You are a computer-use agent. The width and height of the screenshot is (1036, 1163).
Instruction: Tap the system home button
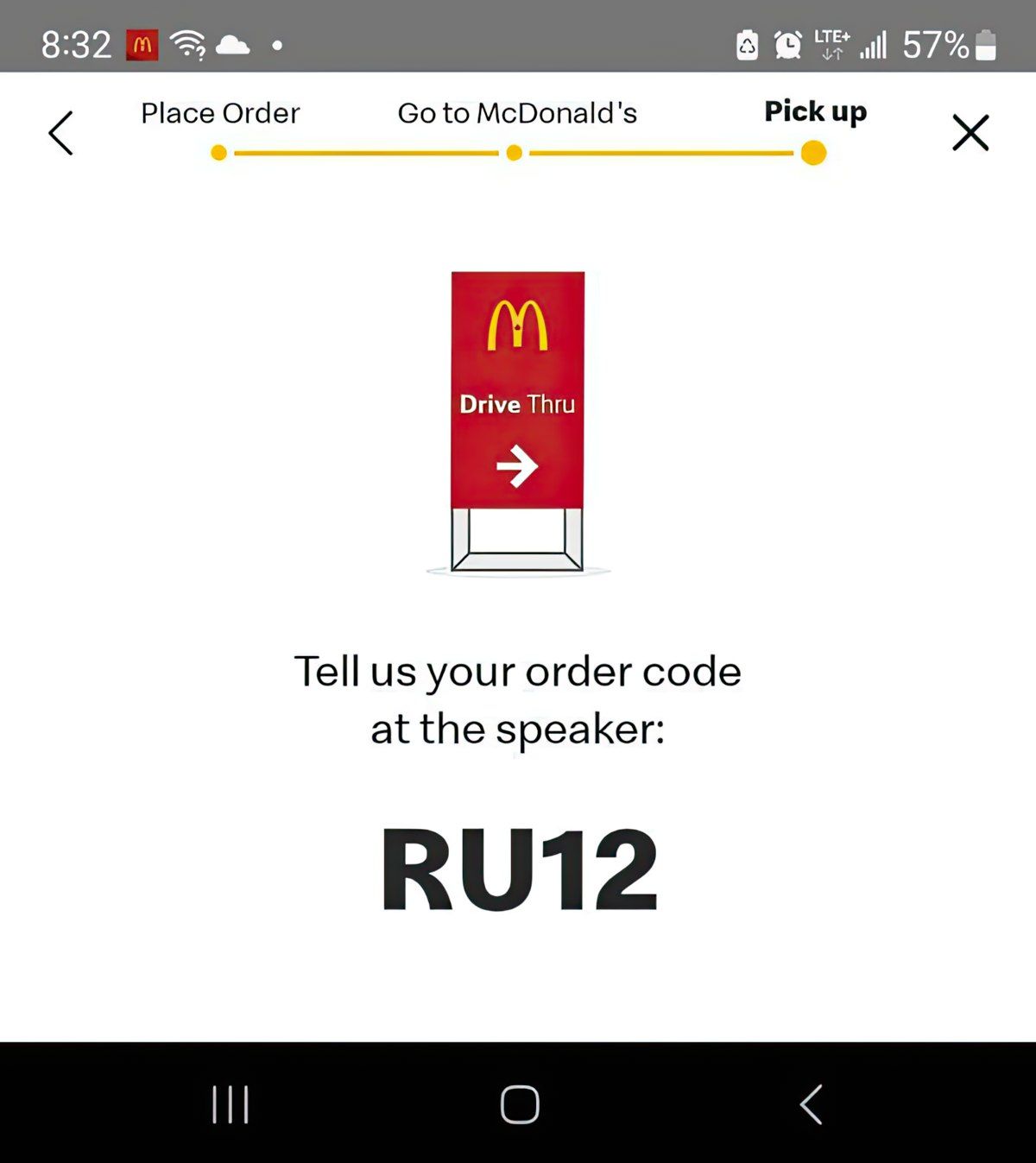tap(520, 1103)
